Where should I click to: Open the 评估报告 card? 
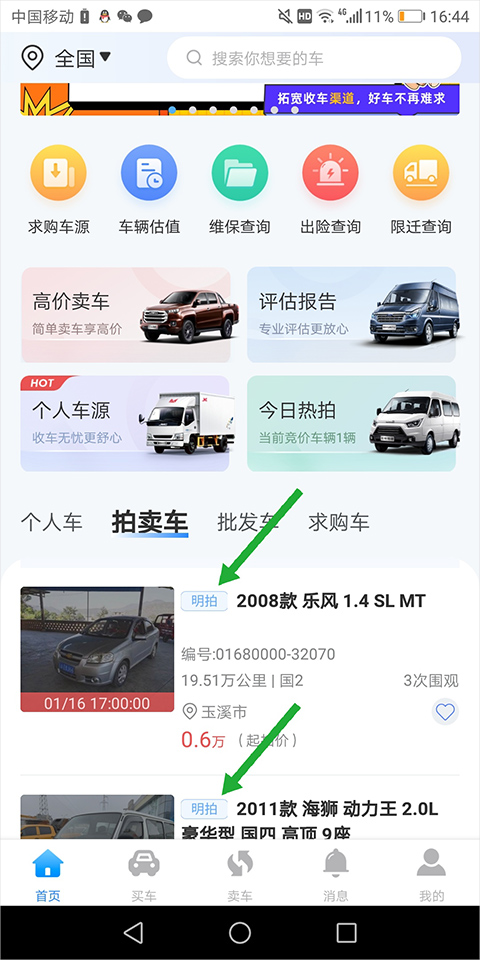[351, 315]
